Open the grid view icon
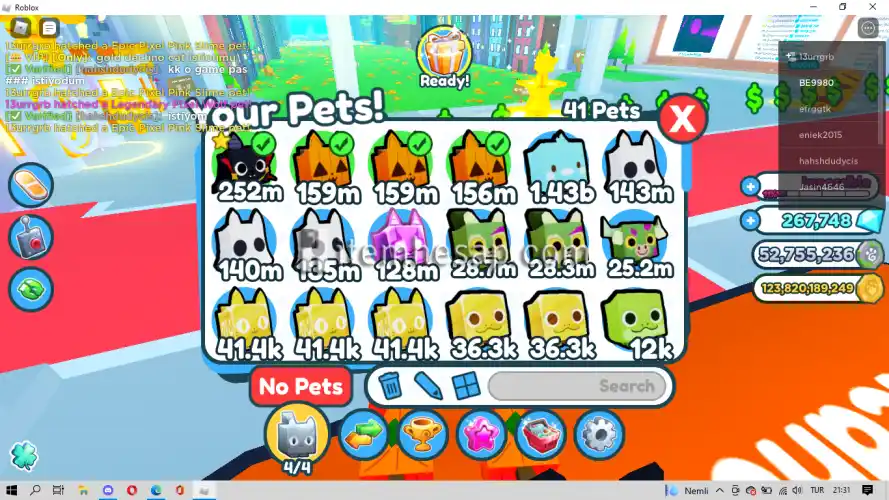 pyautogui.click(x=466, y=385)
